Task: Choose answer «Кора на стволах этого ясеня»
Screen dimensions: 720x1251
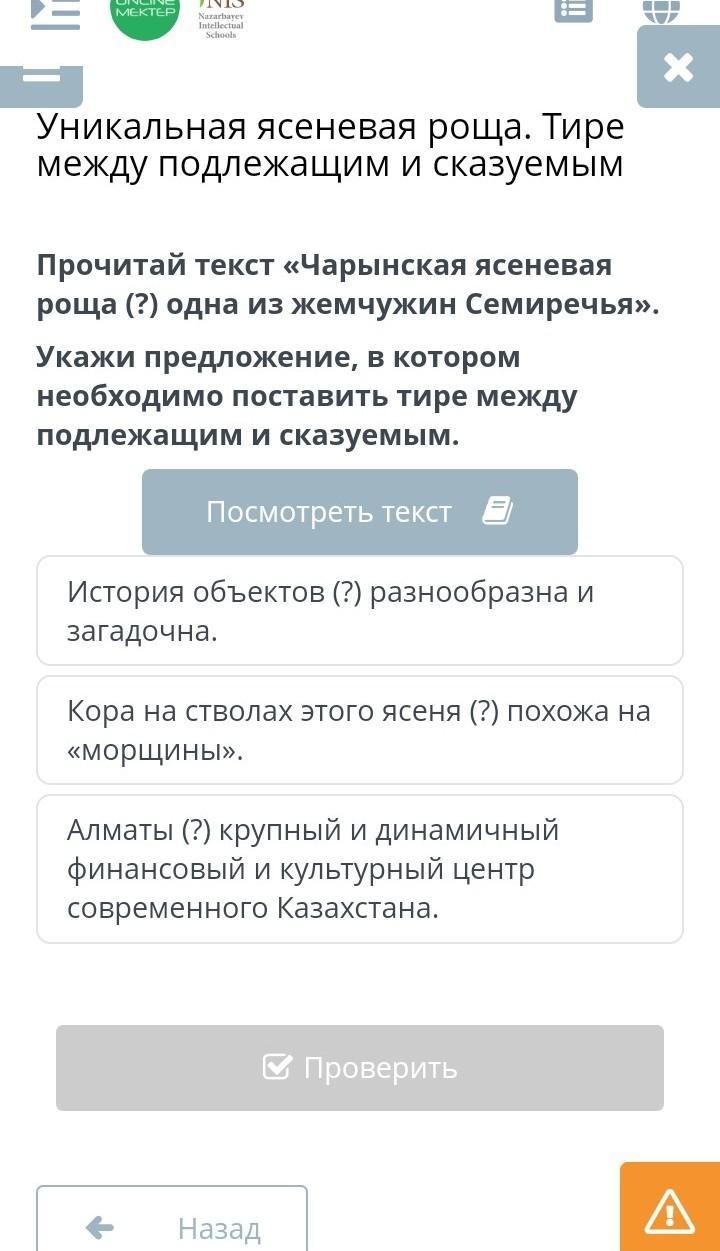Action: (x=360, y=730)
